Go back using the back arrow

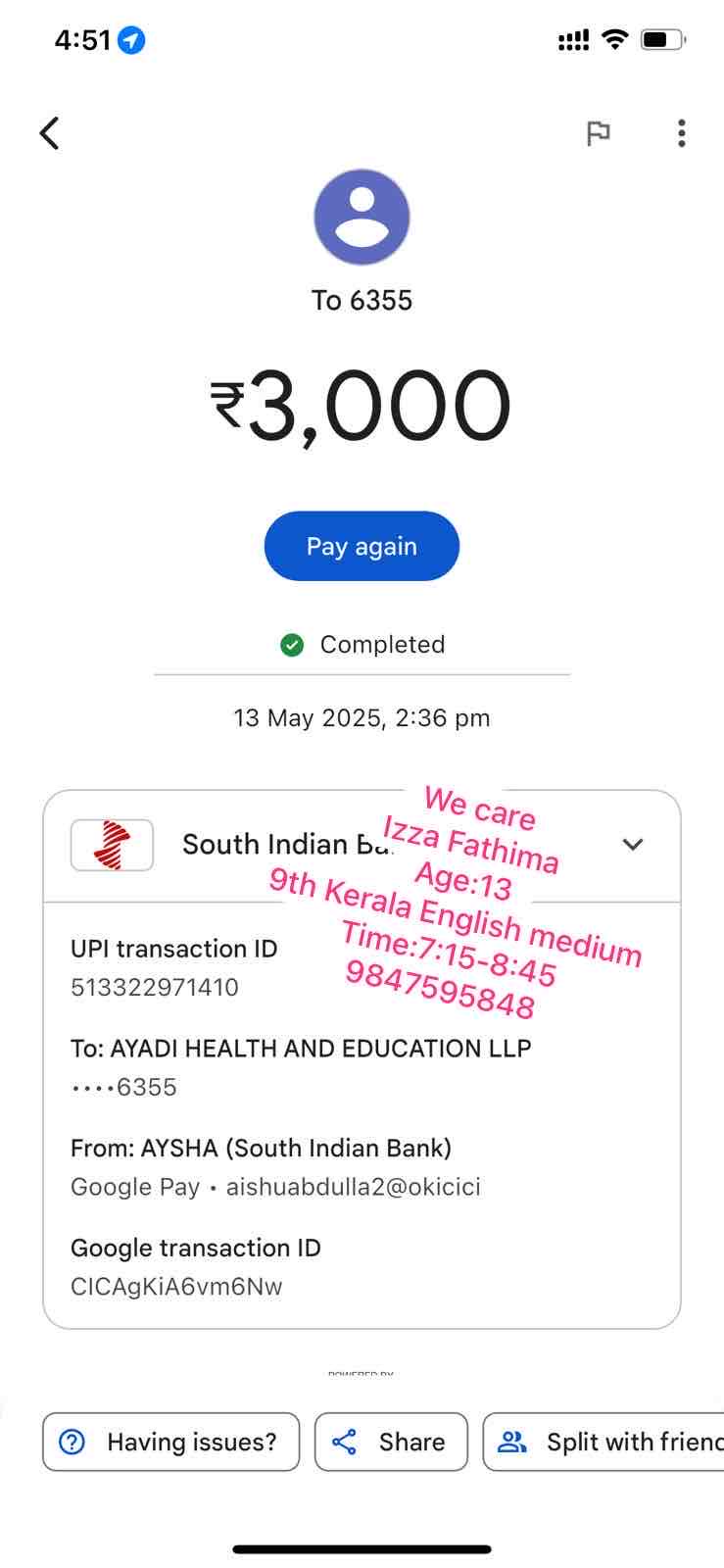50,133
